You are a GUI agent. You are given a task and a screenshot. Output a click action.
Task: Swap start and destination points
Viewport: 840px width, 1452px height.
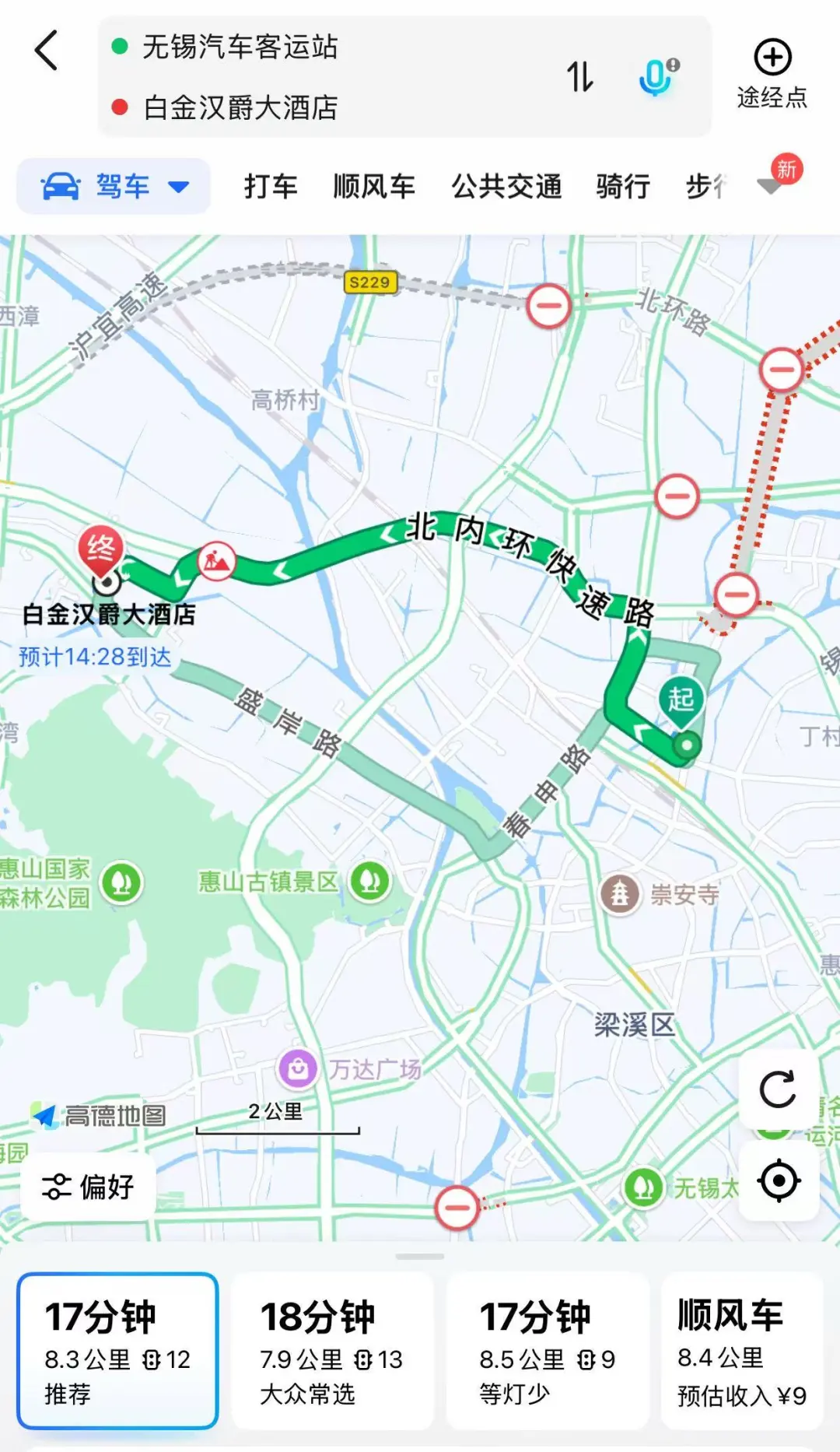[579, 77]
